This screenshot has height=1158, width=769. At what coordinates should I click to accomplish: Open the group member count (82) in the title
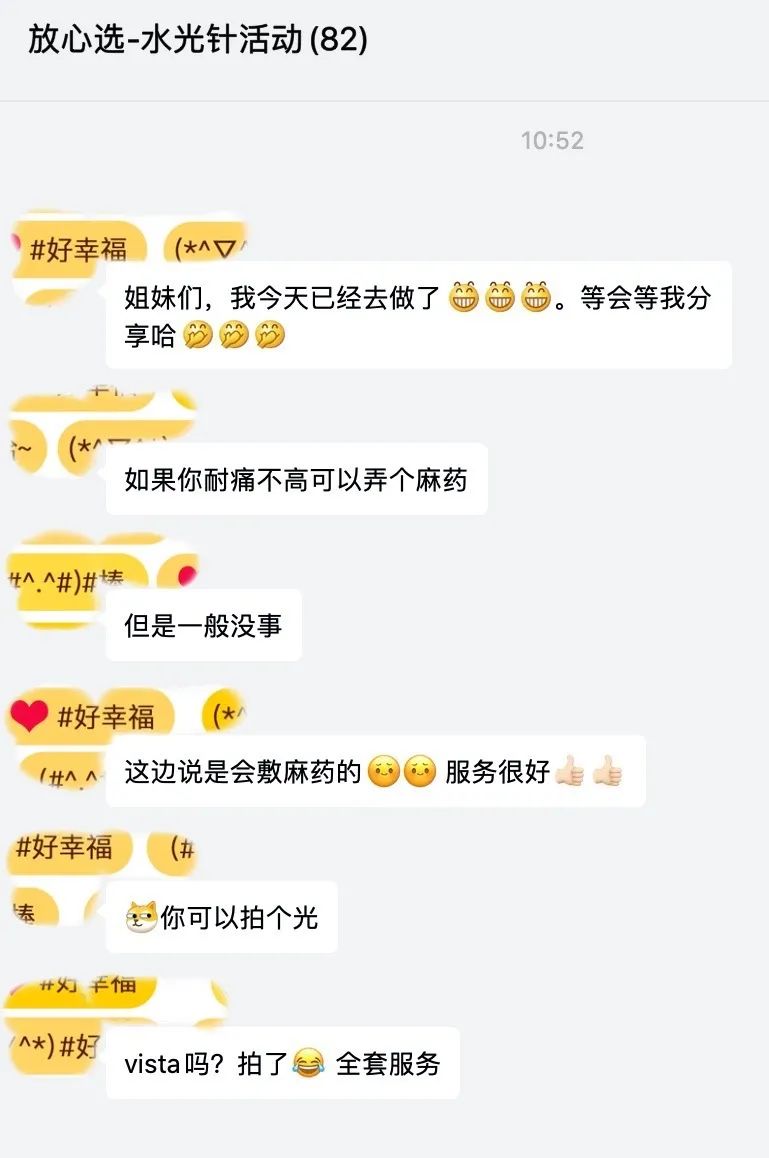(x=339, y=43)
